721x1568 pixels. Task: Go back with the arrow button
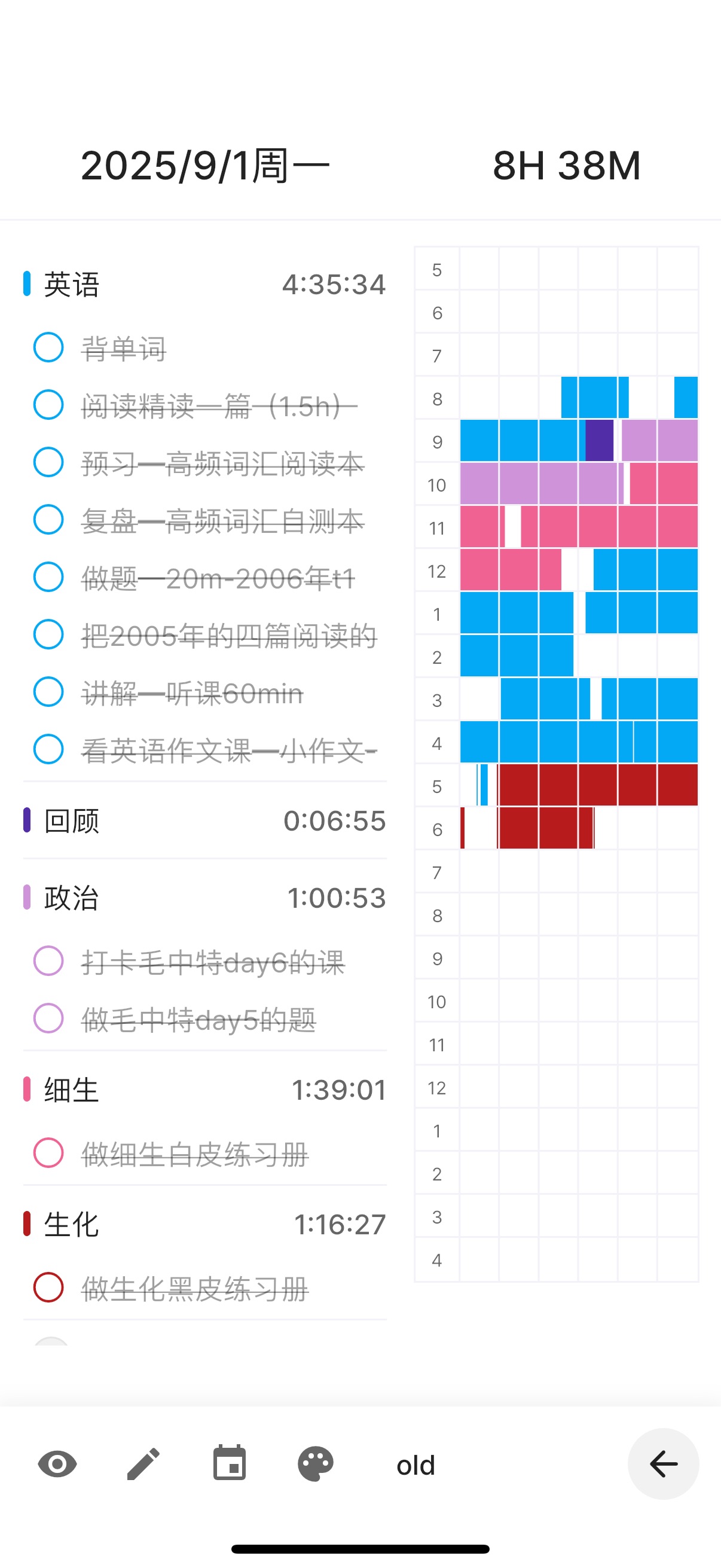pyautogui.click(x=662, y=1464)
